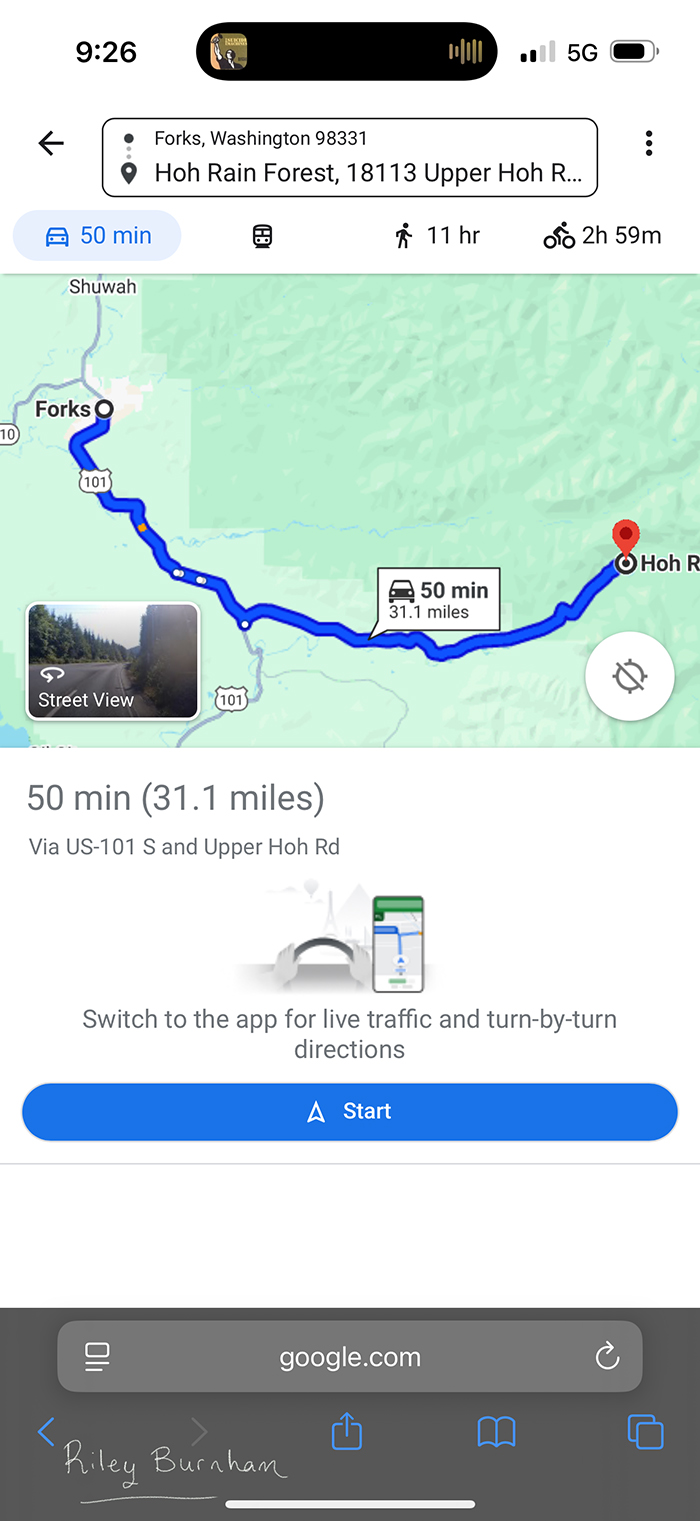Switch to the transit directions tab

[262, 236]
